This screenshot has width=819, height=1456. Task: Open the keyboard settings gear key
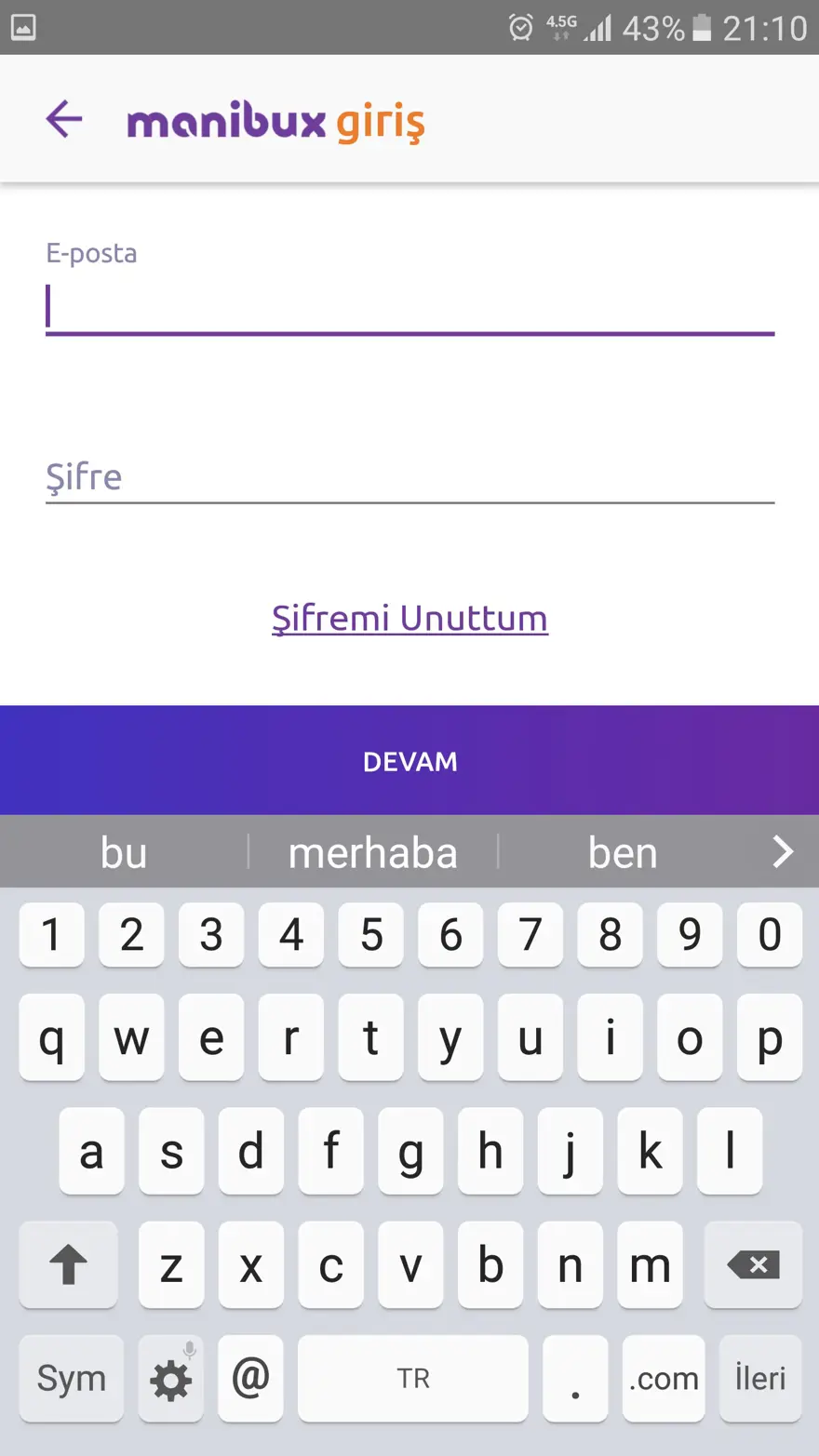tap(171, 1380)
